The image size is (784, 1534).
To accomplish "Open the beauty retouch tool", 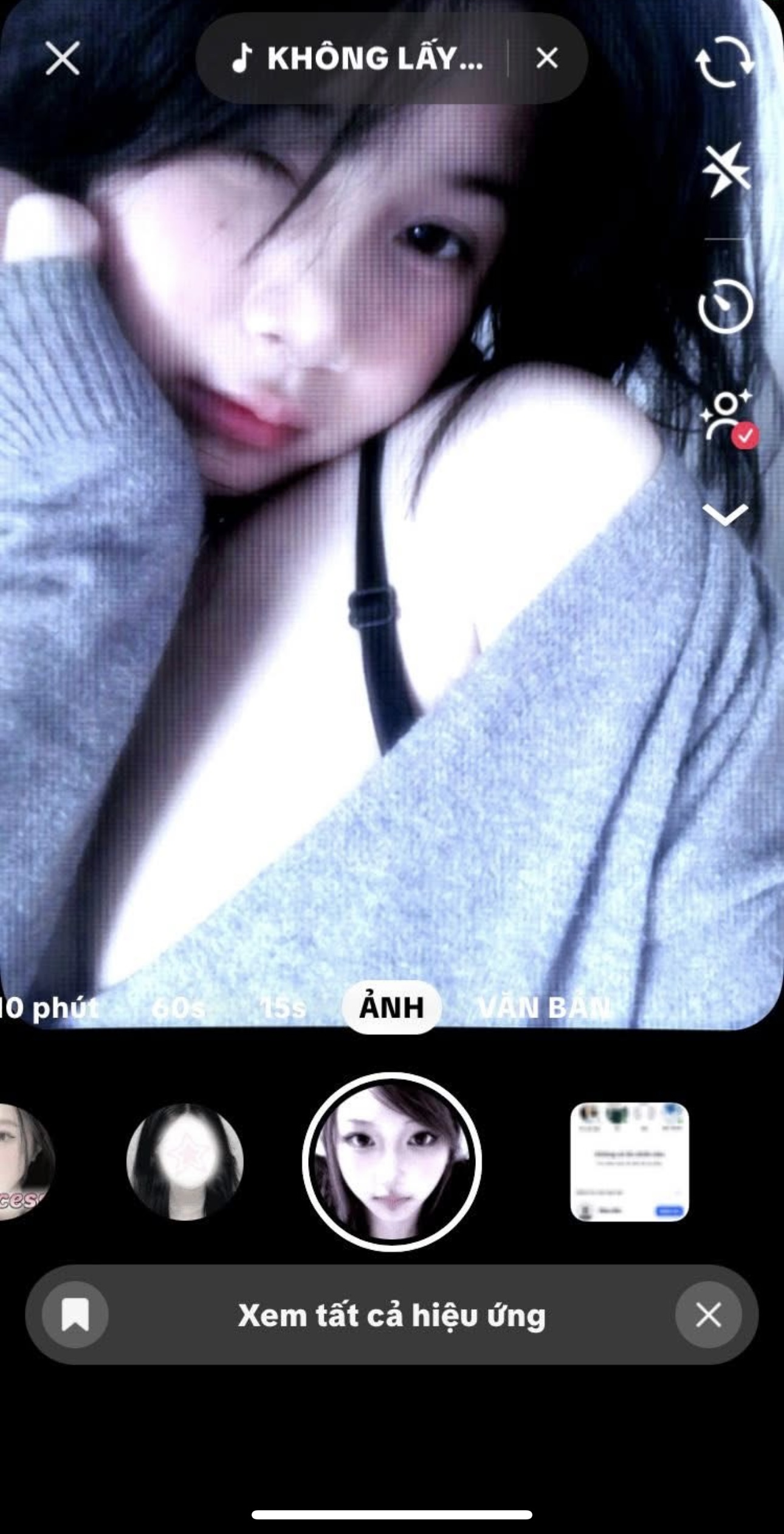I will point(727,417).
